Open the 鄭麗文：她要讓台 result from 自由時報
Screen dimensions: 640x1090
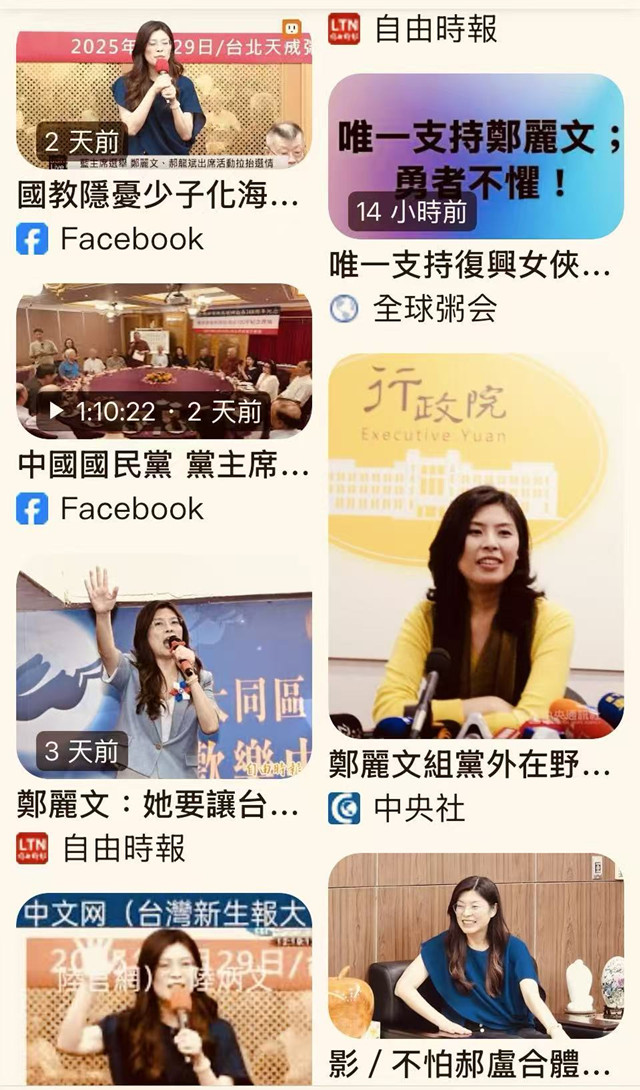163,669
